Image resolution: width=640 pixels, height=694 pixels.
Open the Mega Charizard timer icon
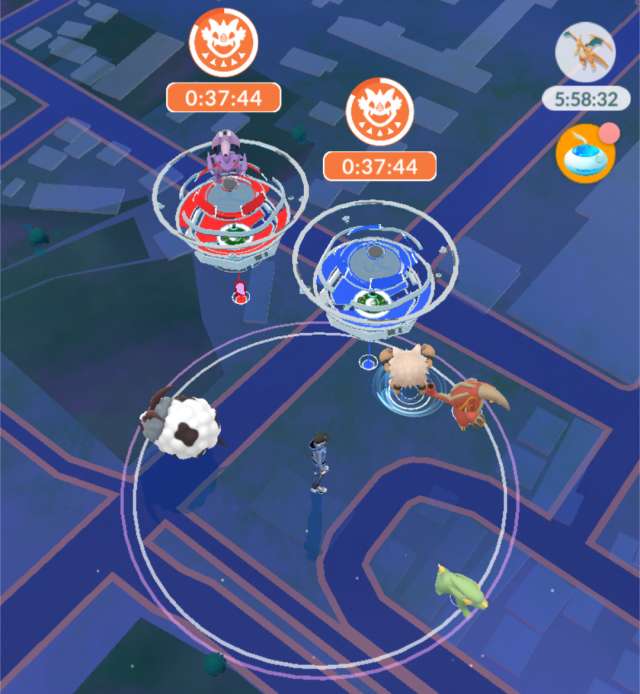tap(584, 53)
